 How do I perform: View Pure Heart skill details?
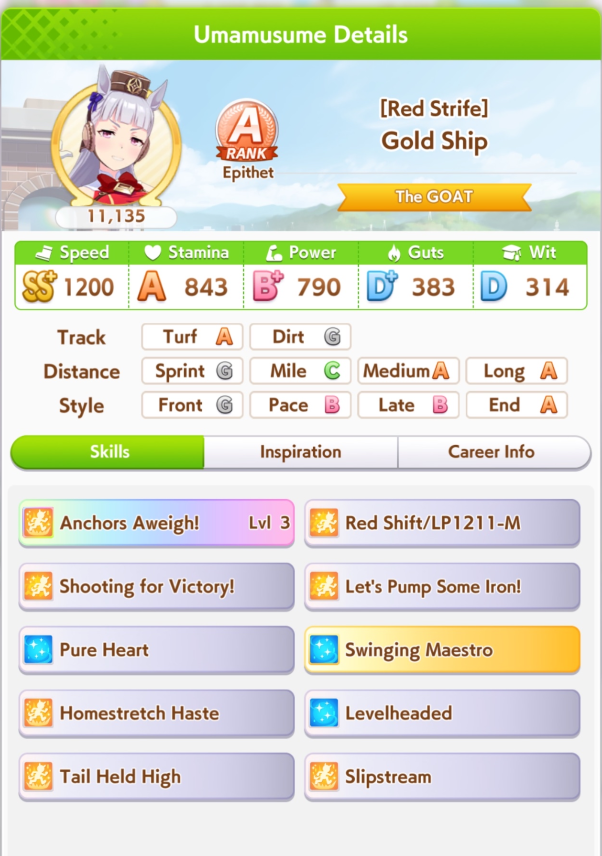coord(157,650)
